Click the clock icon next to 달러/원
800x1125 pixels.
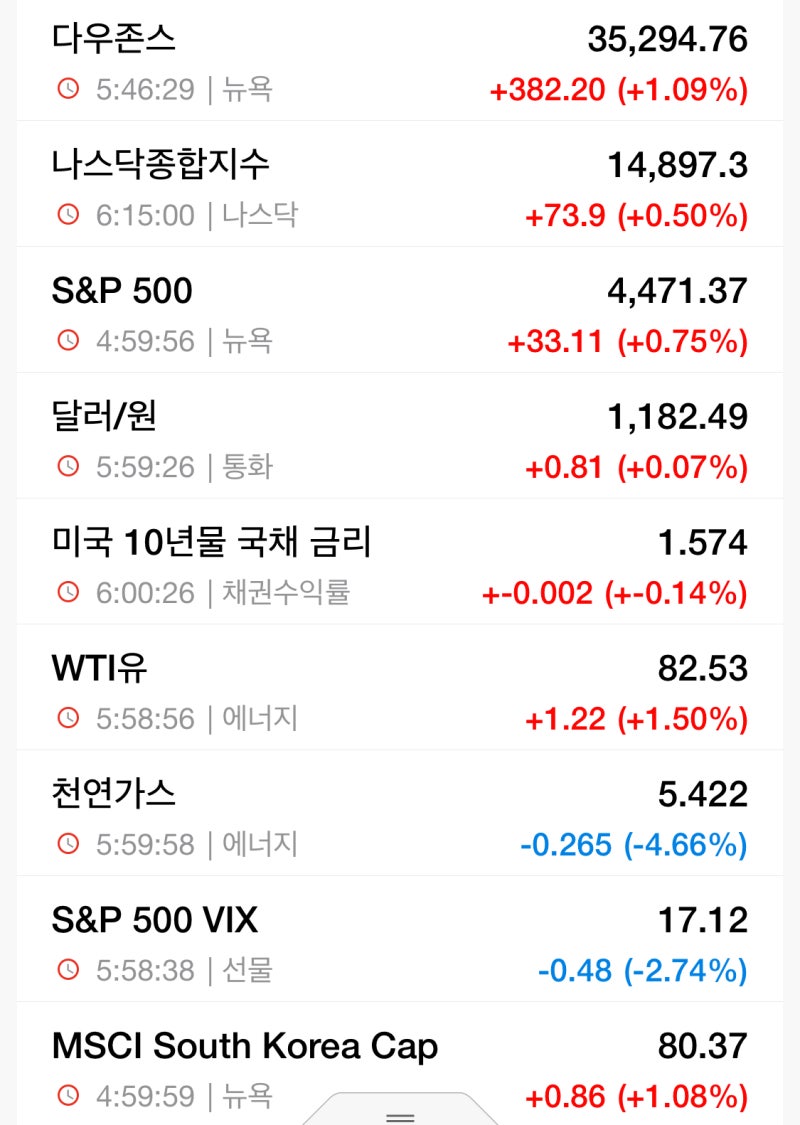click(x=67, y=466)
